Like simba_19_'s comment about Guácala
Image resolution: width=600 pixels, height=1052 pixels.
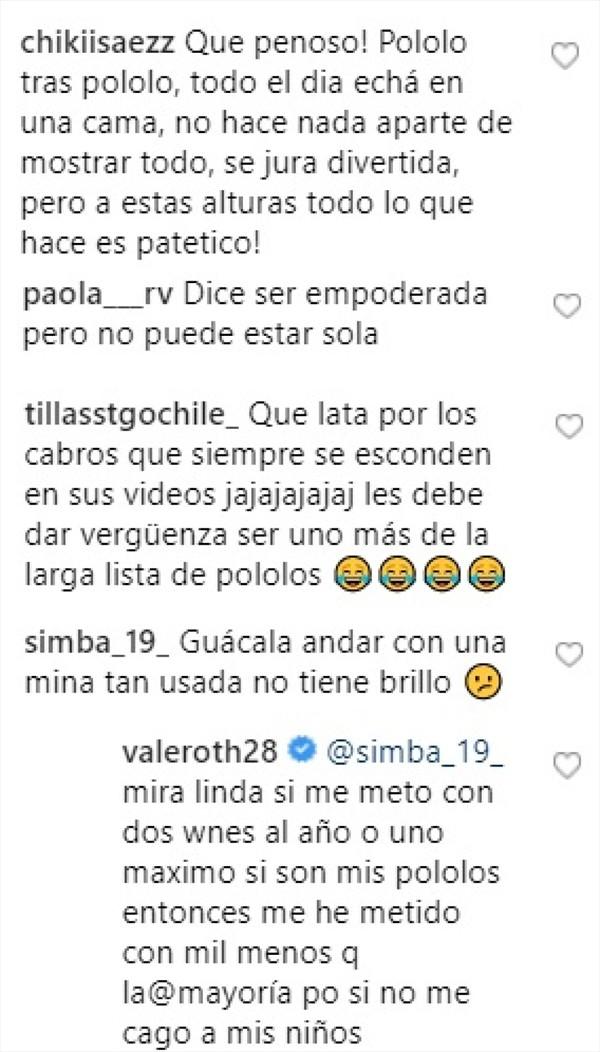pyautogui.click(x=566, y=655)
